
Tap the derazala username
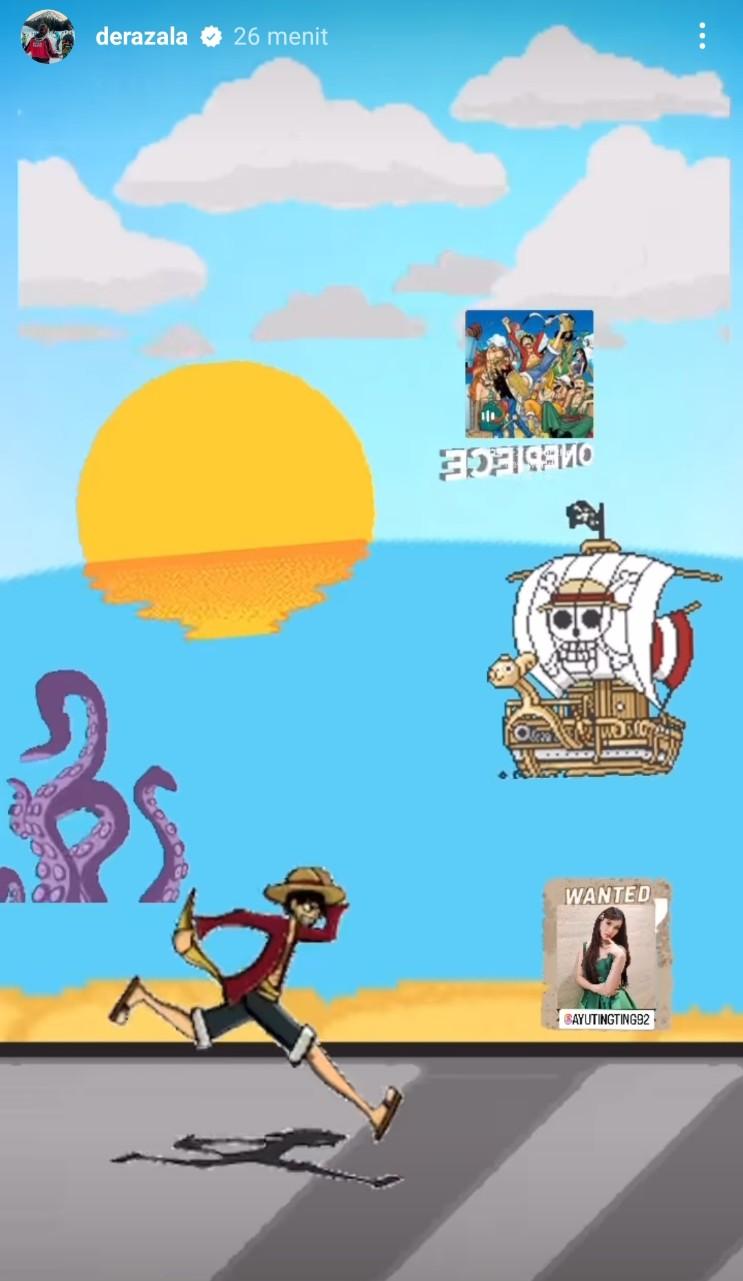tap(143, 37)
